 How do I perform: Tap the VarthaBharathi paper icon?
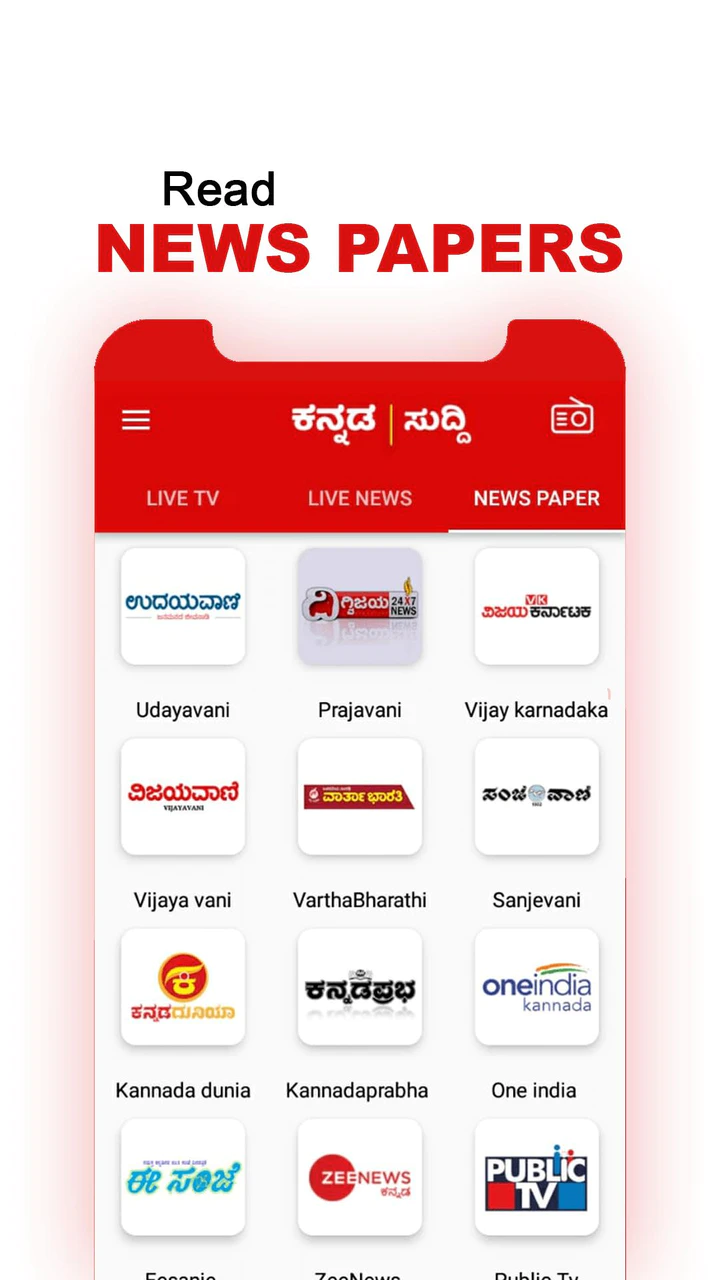(360, 796)
